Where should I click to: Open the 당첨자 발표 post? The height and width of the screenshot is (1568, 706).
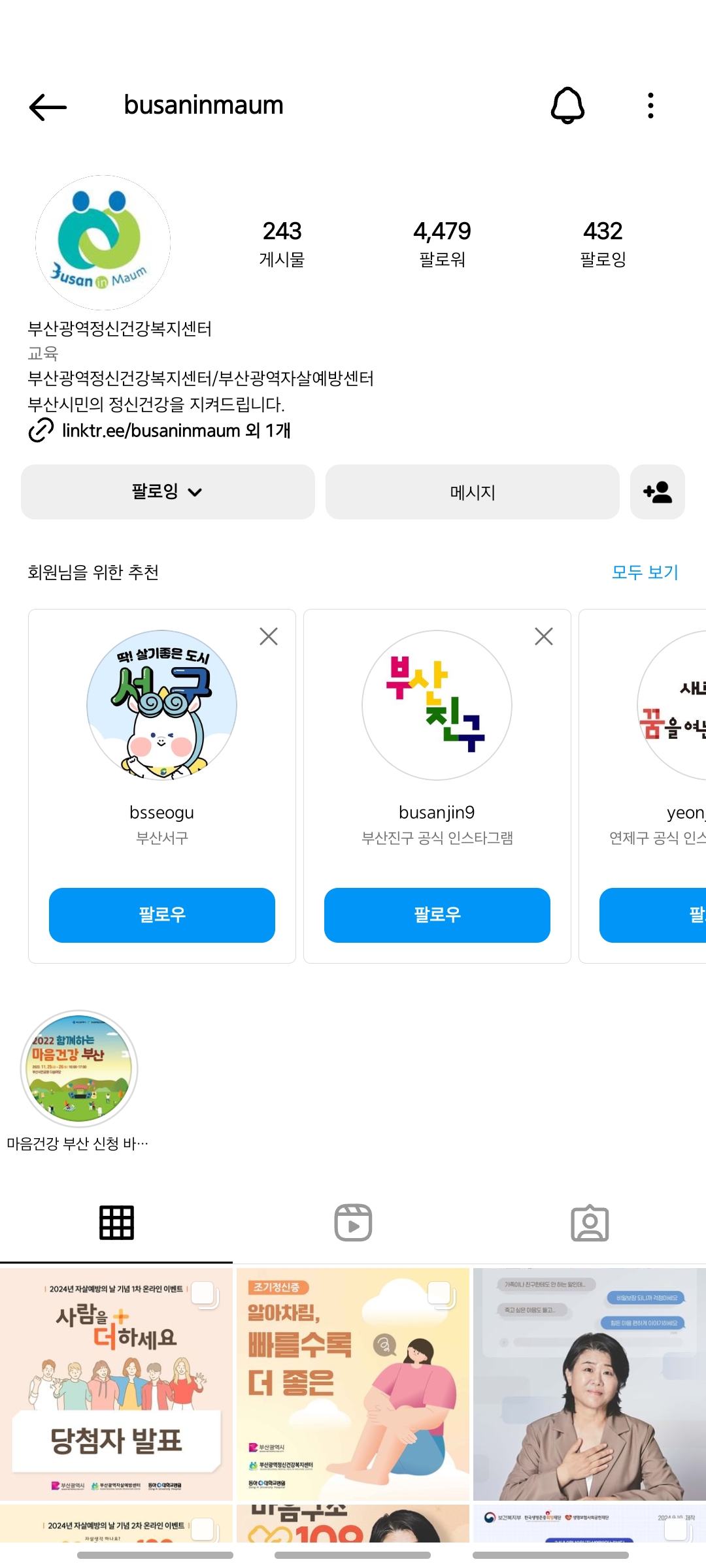(116, 1384)
